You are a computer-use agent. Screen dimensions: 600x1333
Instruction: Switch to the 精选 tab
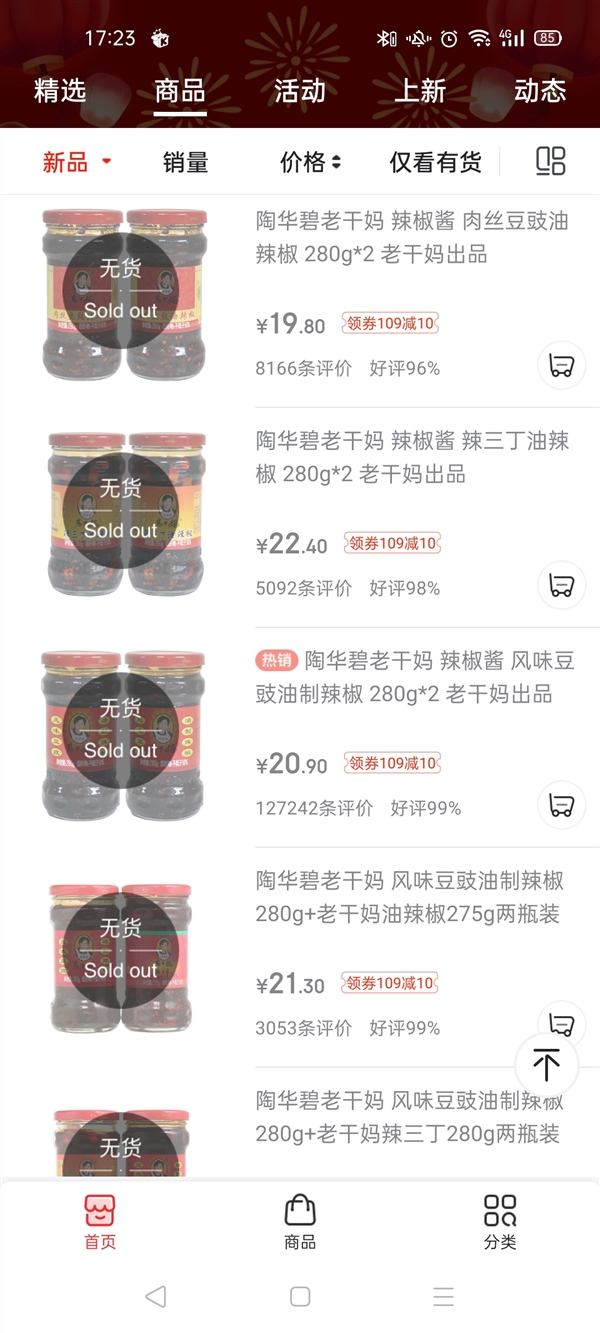(x=60, y=91)
